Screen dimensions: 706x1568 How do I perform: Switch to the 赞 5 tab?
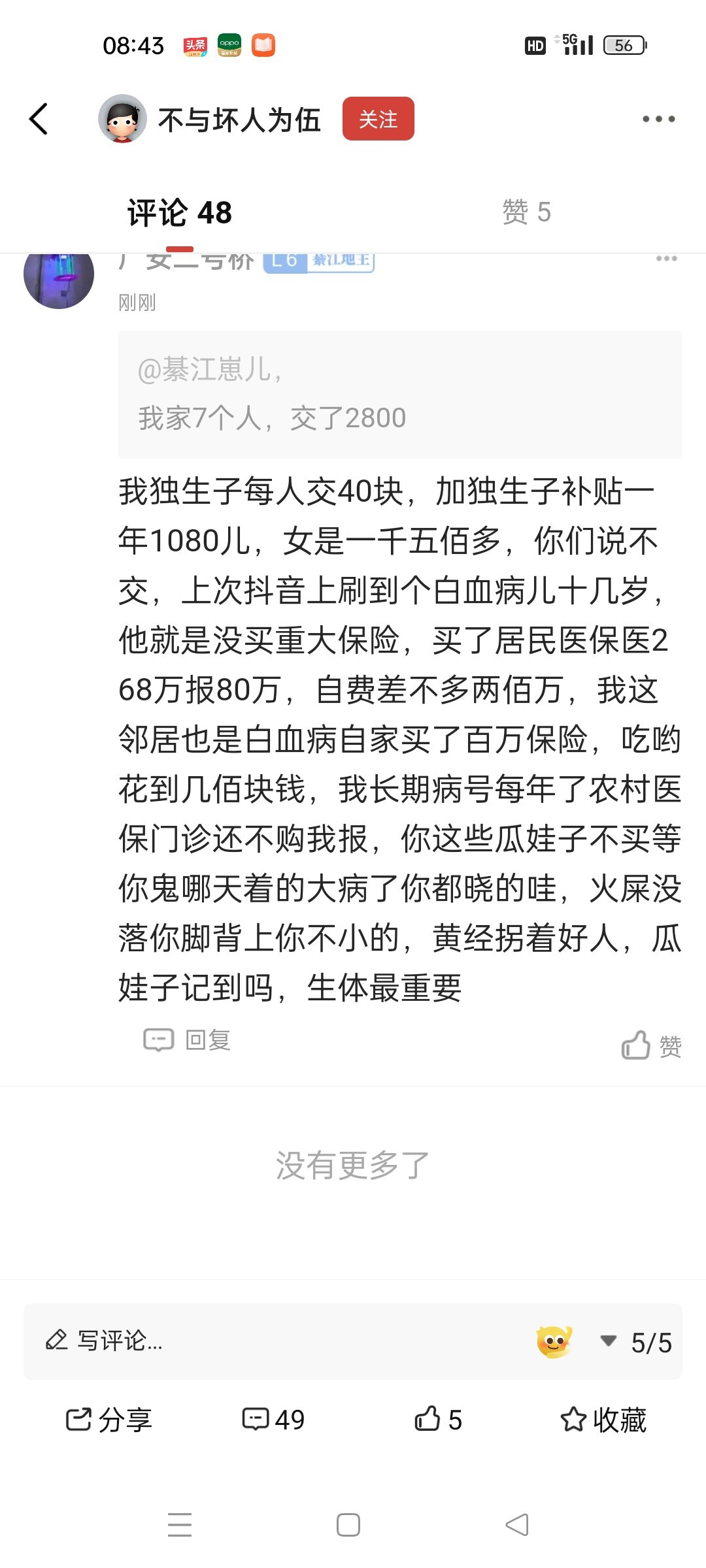click(526, 212)
